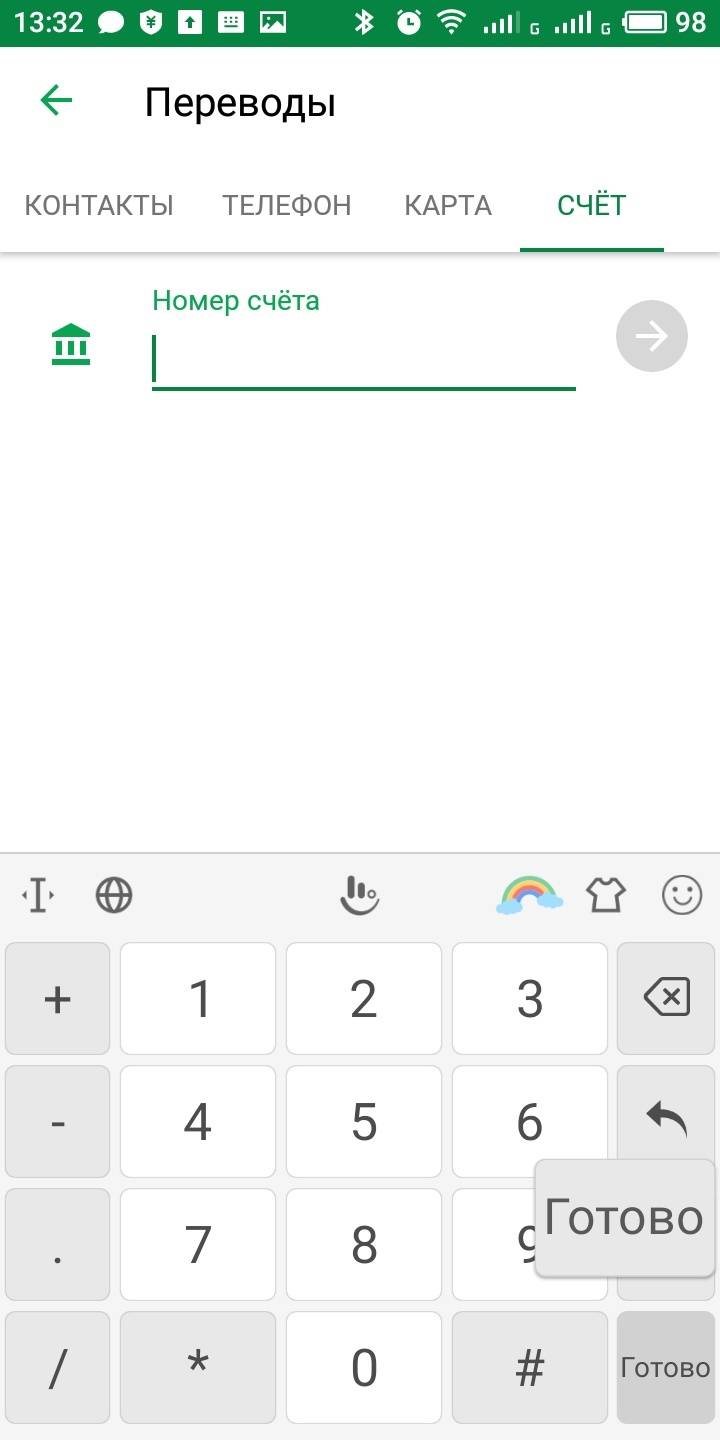Open the Карта tab
Screen dimensions: 720x1440
point(448,205)
